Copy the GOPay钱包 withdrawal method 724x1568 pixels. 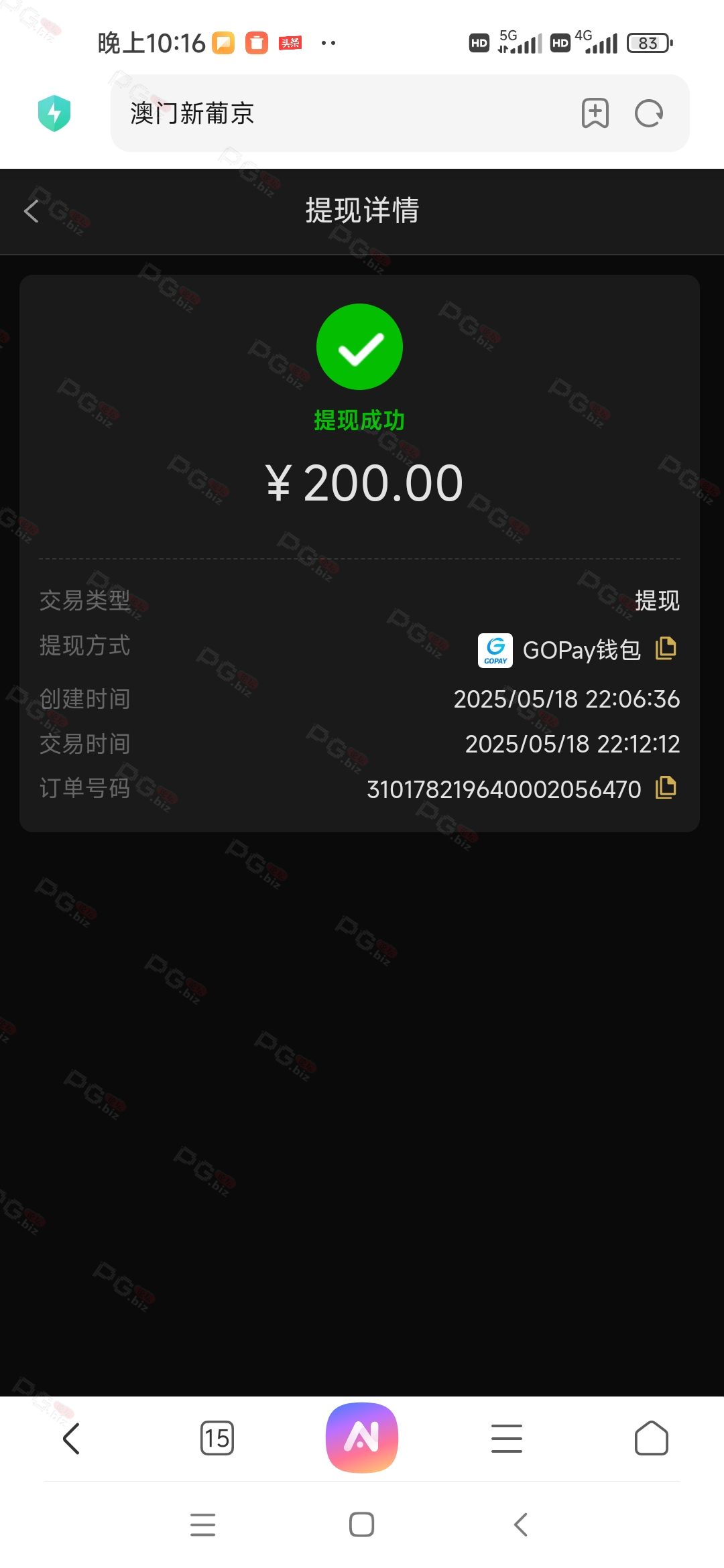click(x=666, y=648)
